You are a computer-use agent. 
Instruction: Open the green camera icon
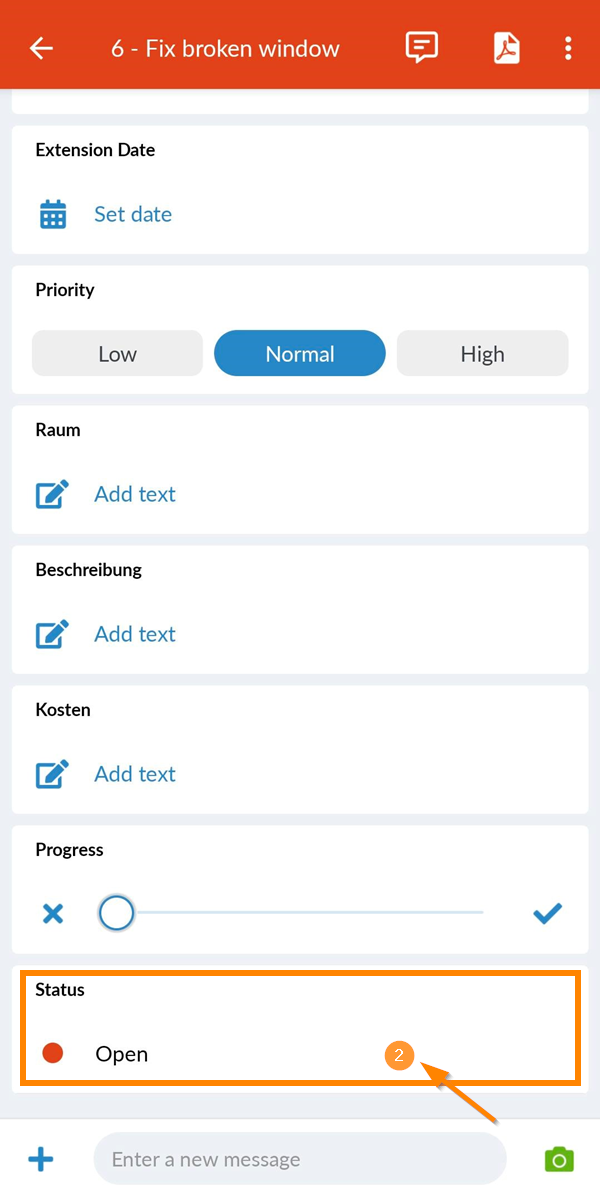(x=559, y=1160)
